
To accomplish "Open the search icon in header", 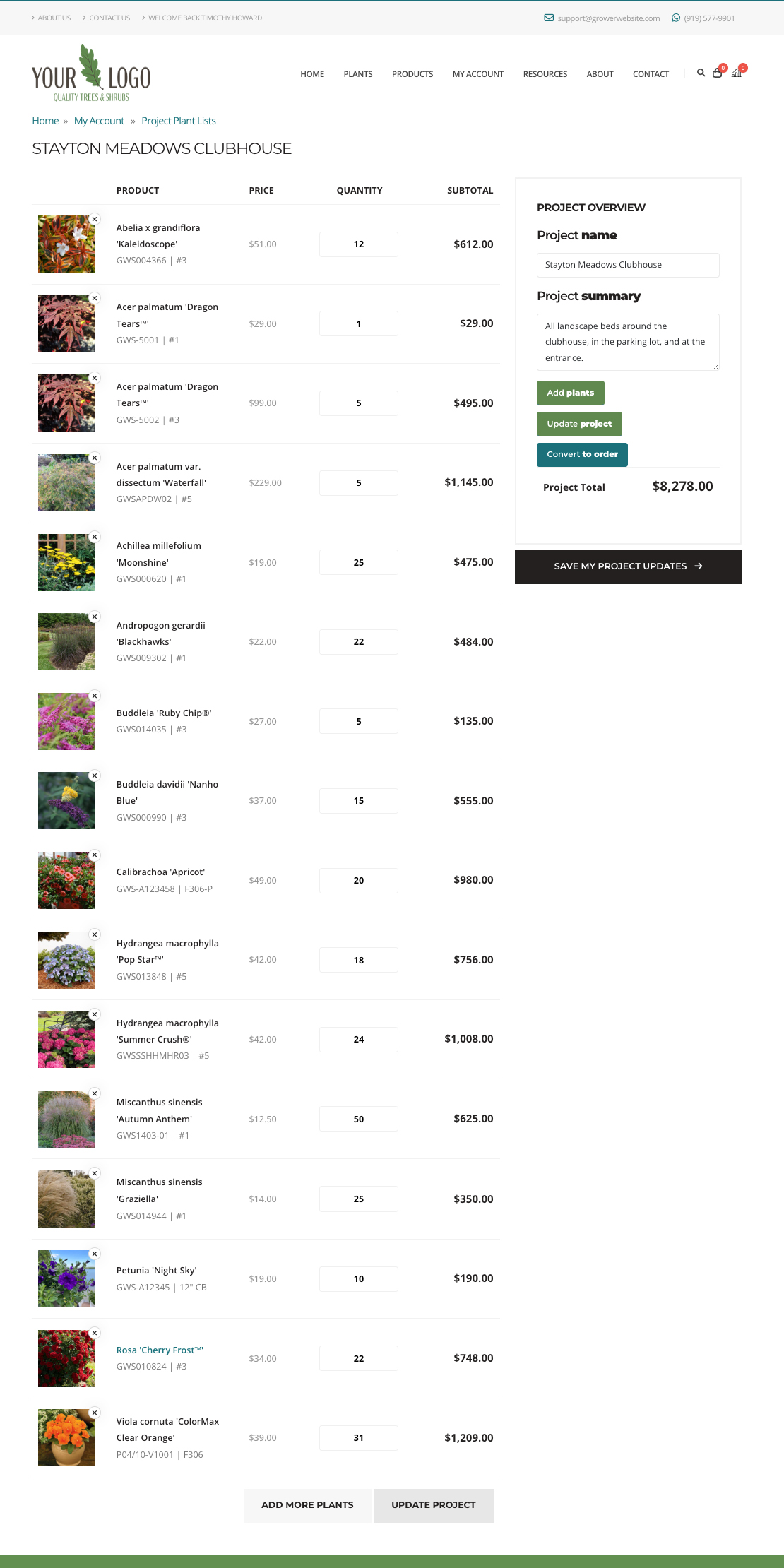I will pyautogui.click(x=701, y=73).
